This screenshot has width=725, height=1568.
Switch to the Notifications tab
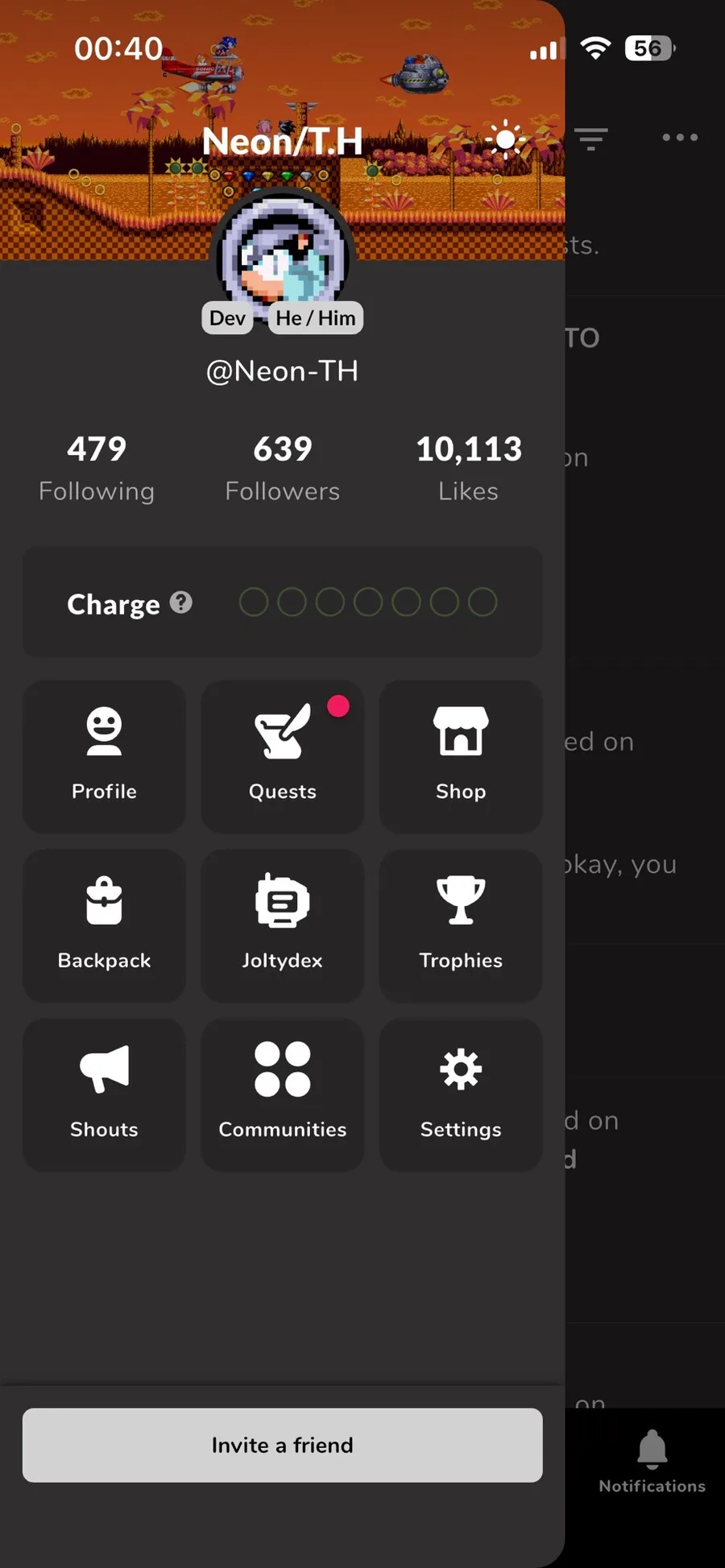(652, 1461)
